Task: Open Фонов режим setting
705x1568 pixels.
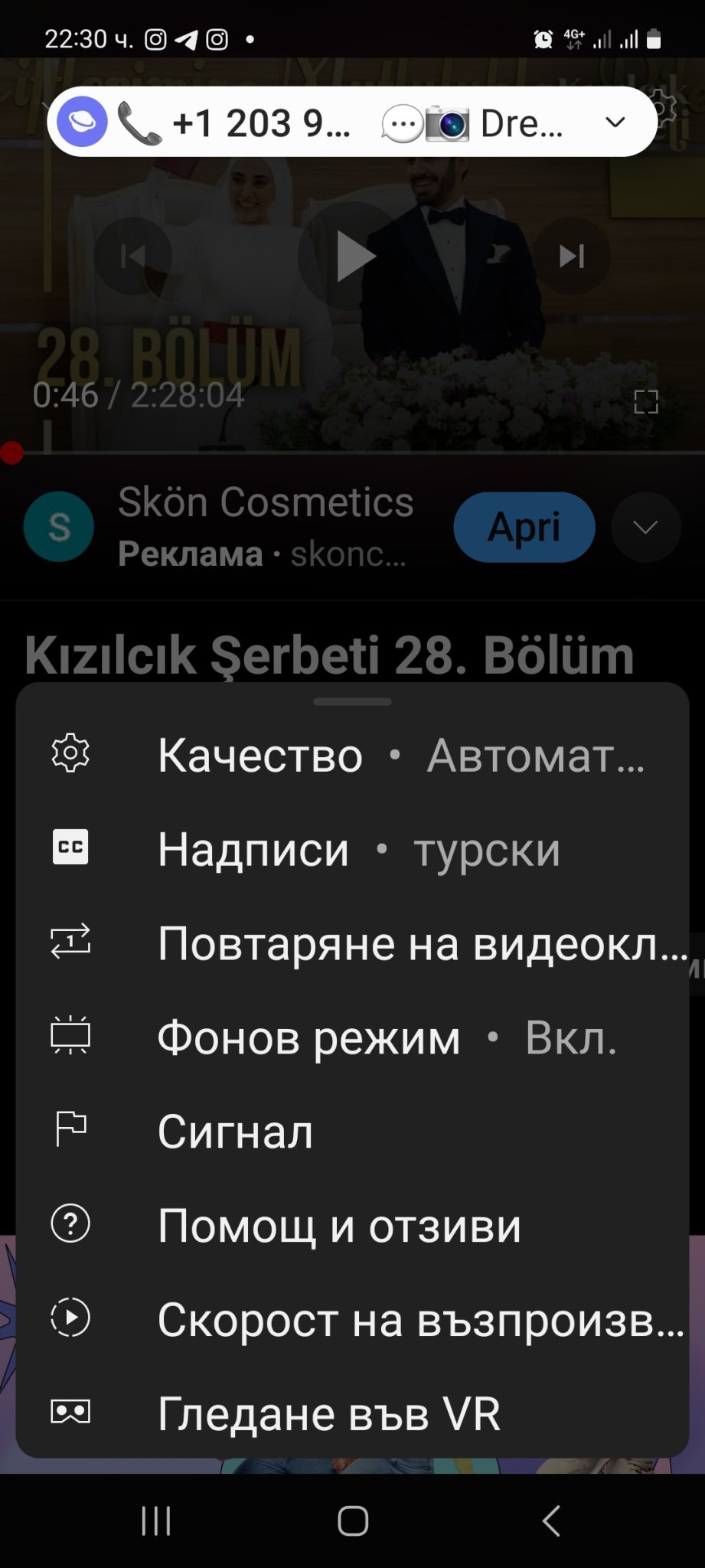Action: [352, 1037]
